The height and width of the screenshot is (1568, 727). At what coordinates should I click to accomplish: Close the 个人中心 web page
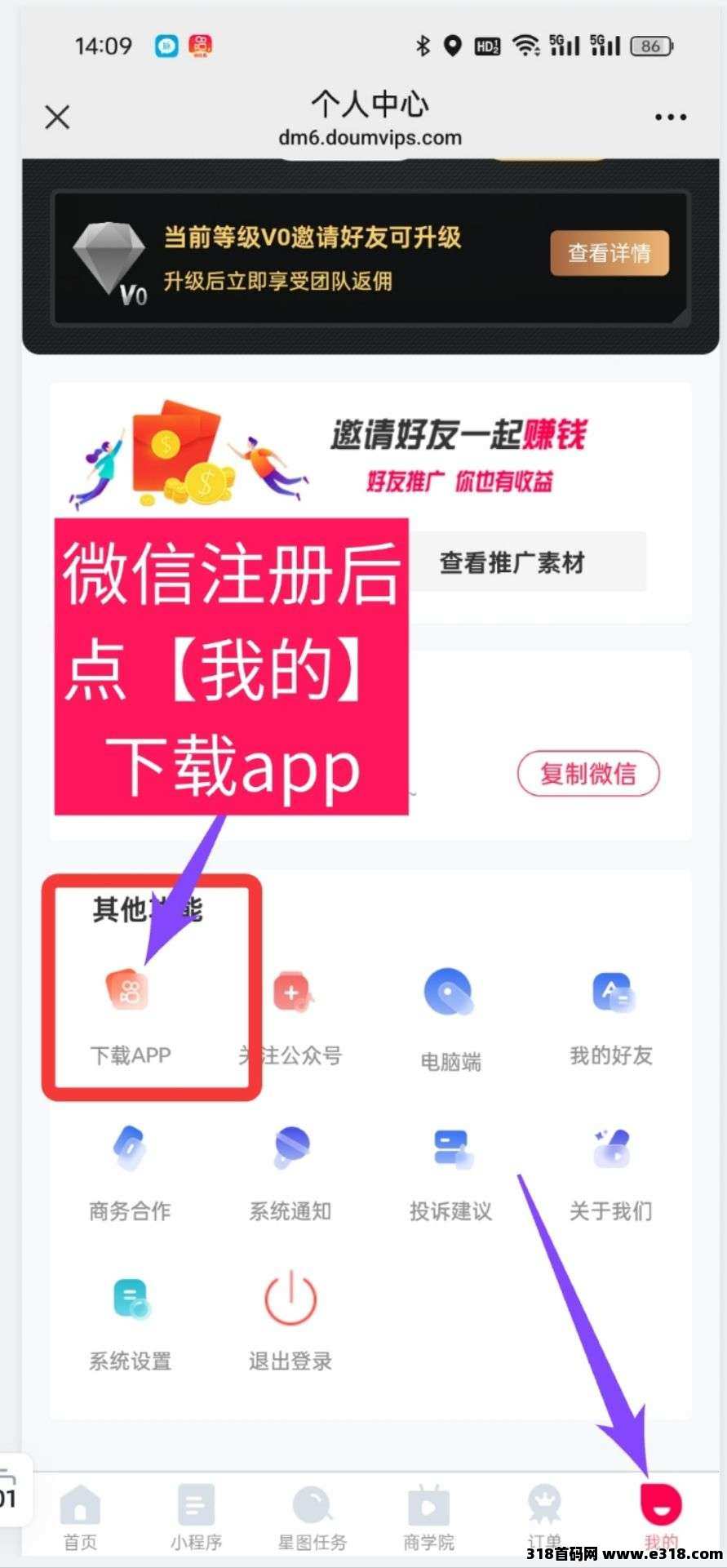[x=57, y=118]
